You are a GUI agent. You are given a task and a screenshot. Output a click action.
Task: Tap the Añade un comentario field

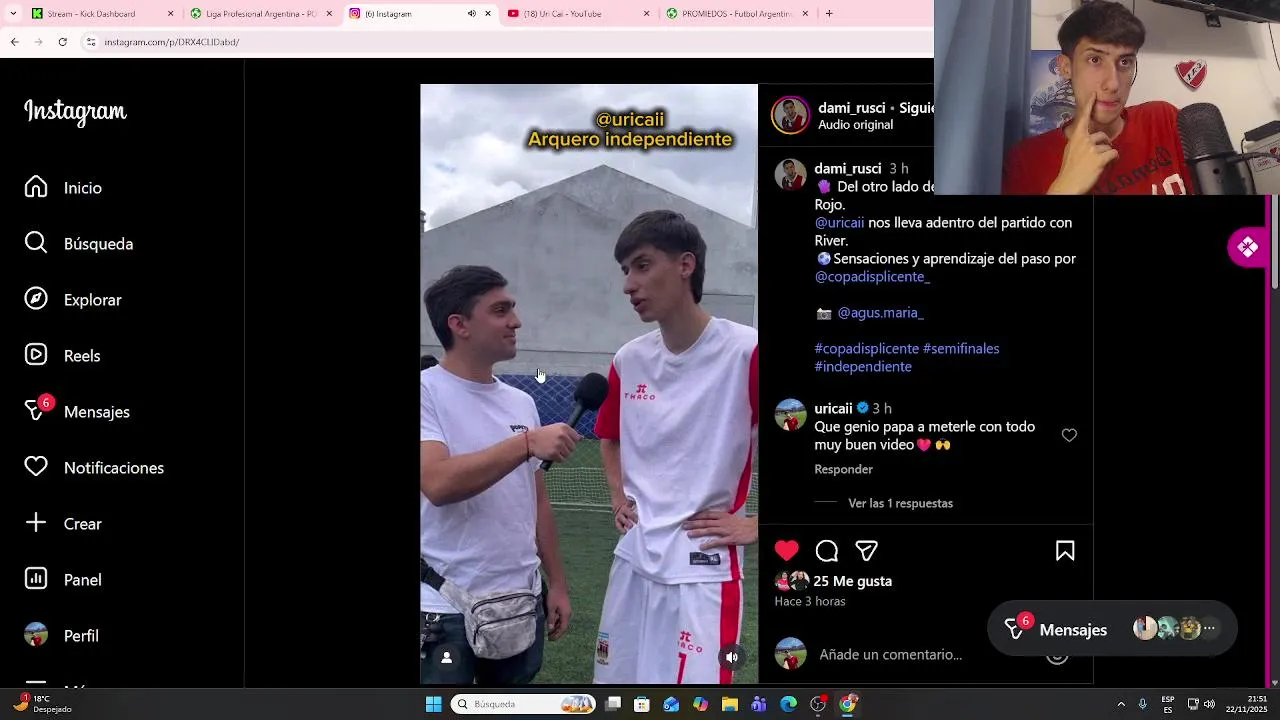point(890,655)
